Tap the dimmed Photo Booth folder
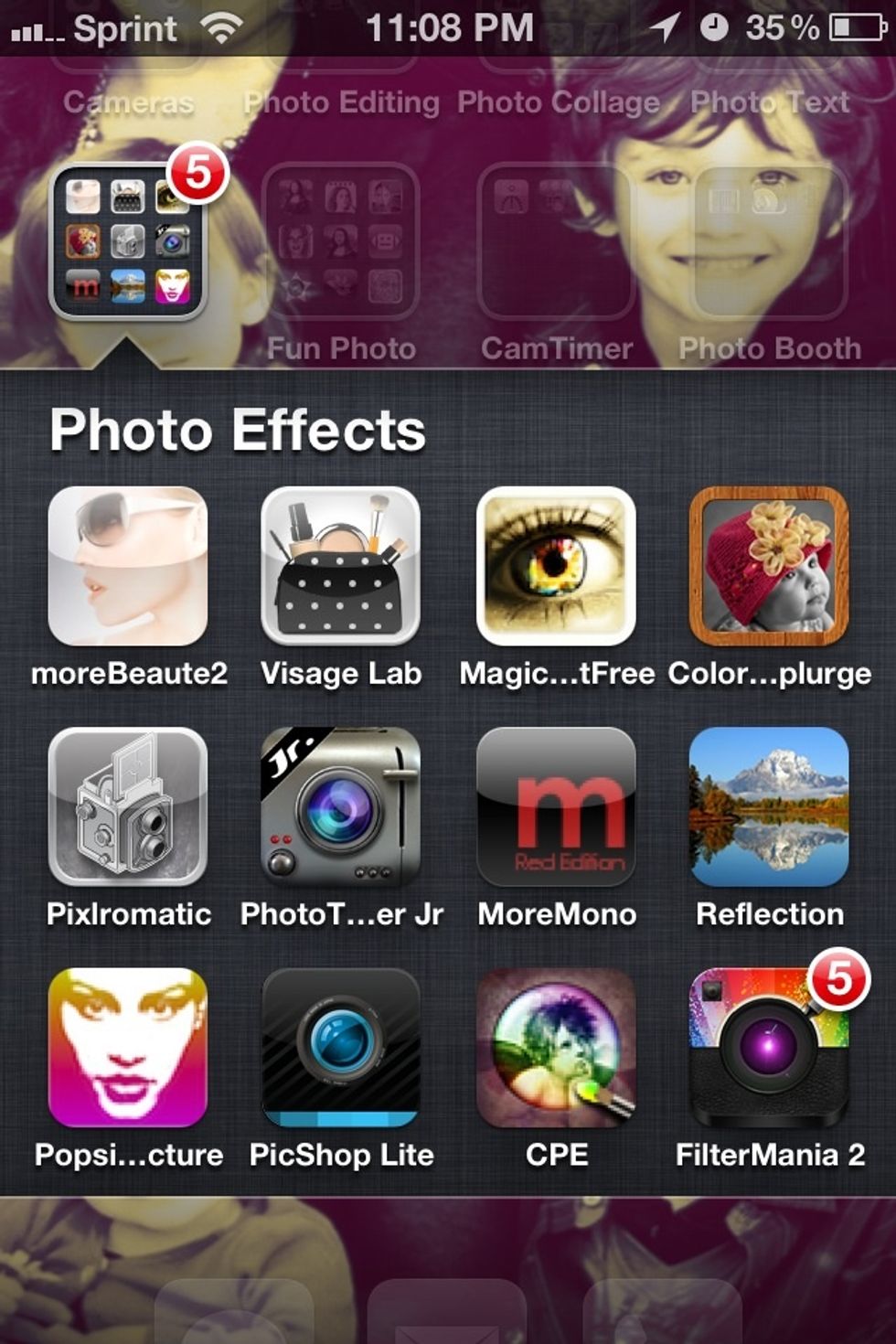 [769, 241]
